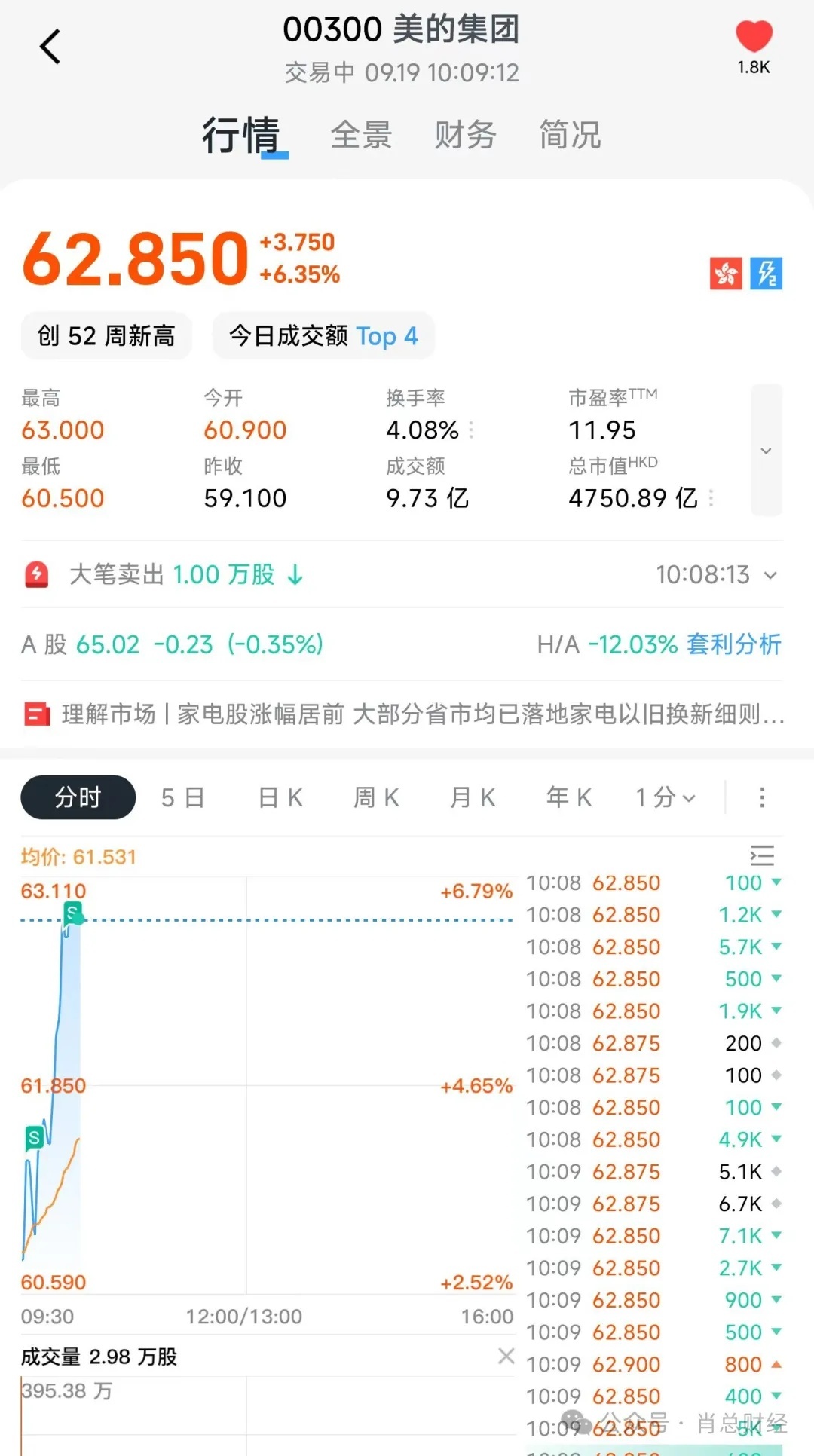
Task: Open the 简况 tab
Action: pos(570,135)
